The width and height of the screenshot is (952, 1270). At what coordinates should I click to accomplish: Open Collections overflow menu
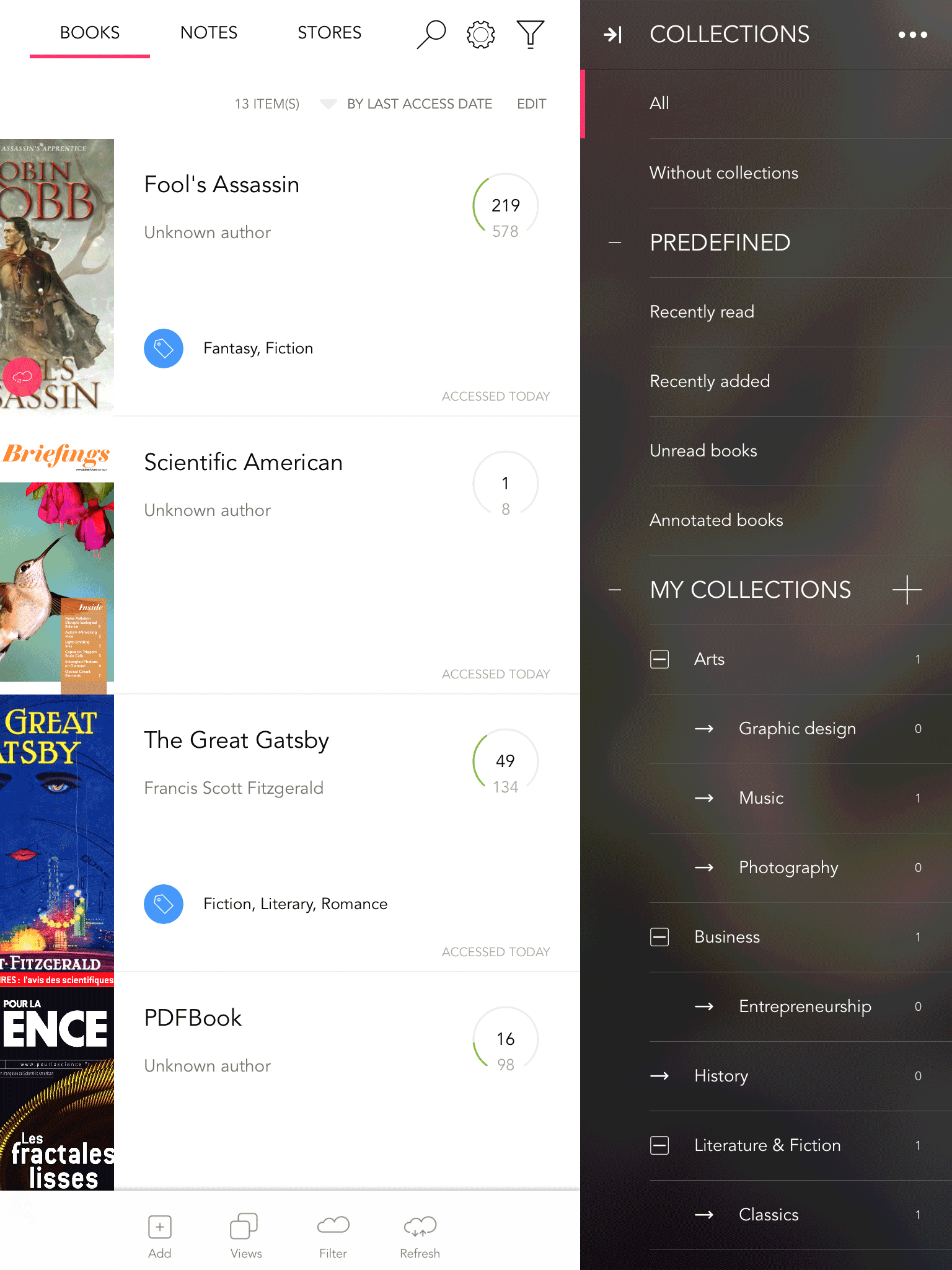point(912,35)
